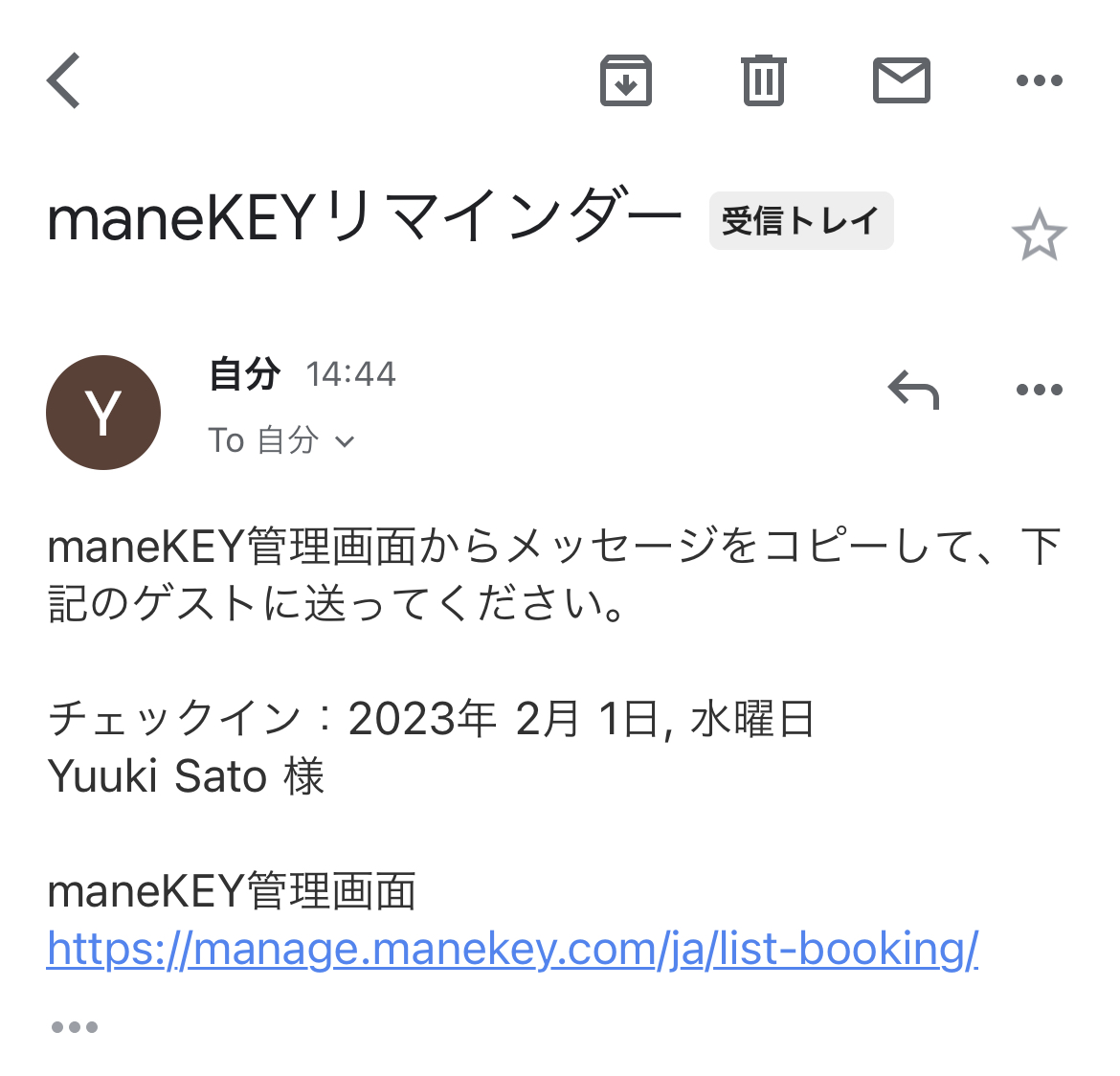Open the top toolbar overflow menu
The image size is (1120, 1076).
[x=1039, y=80]
